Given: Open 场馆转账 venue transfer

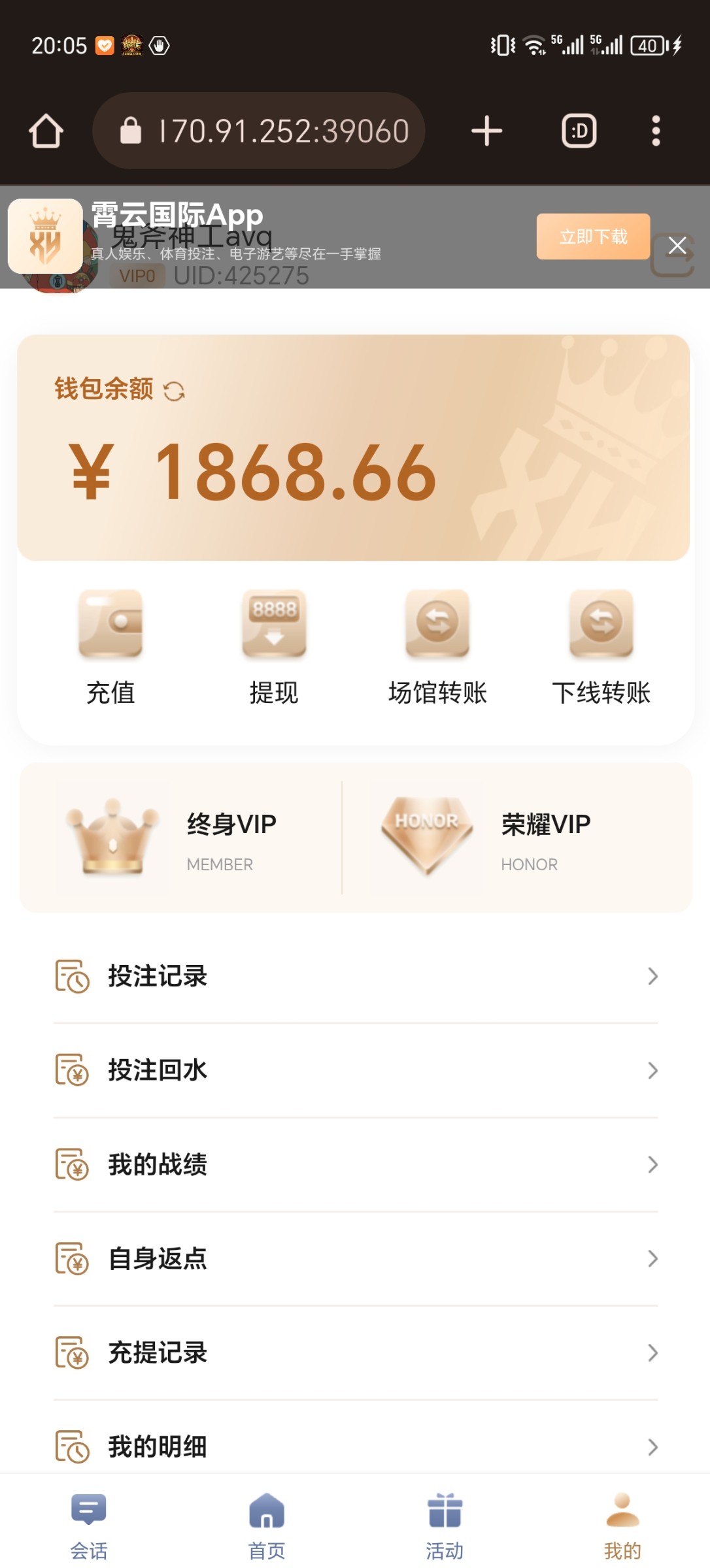Looking at the screenshot, I should tap(437, 646).
